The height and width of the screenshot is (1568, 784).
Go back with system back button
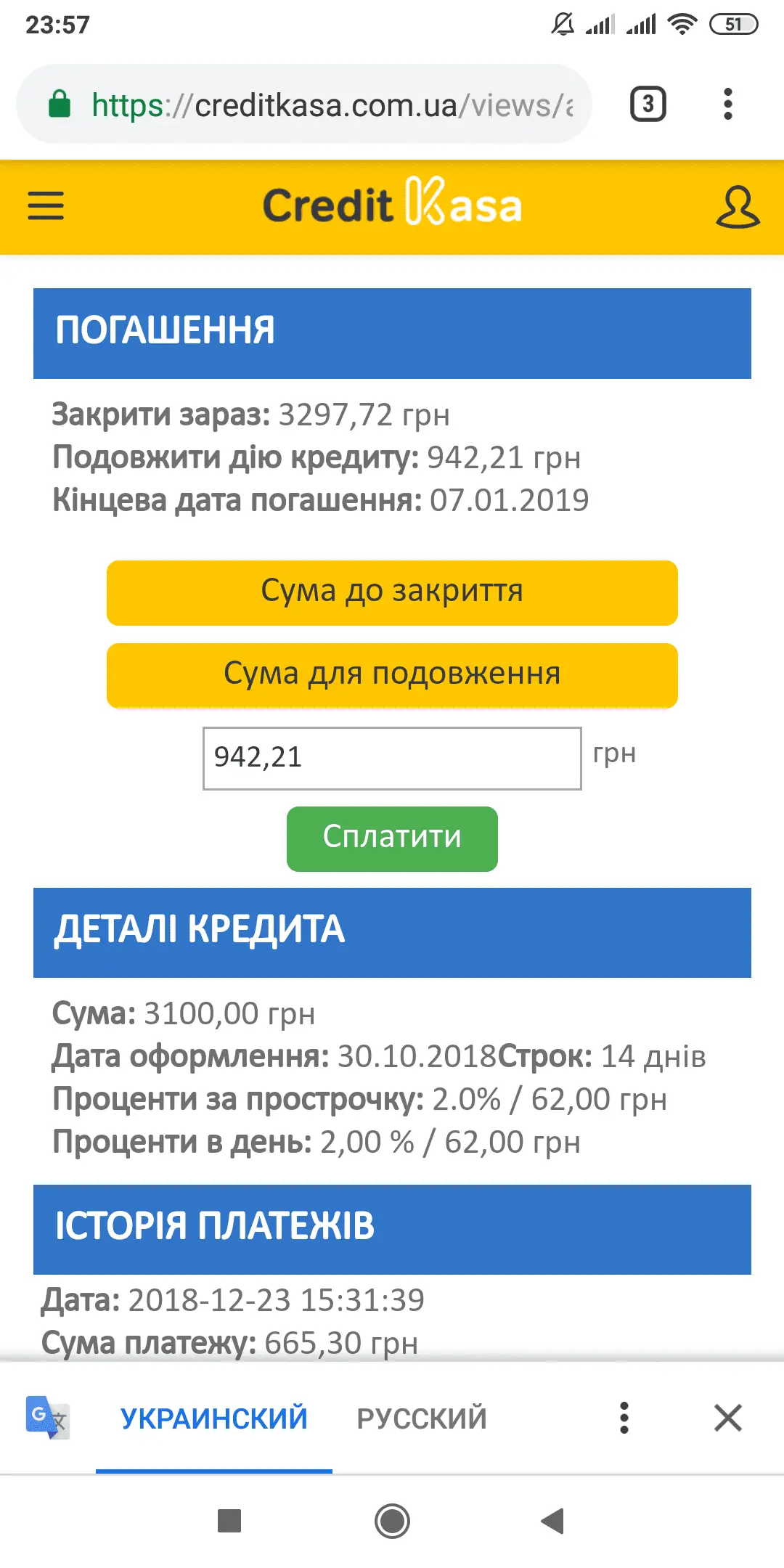[x=553, y=1521]
